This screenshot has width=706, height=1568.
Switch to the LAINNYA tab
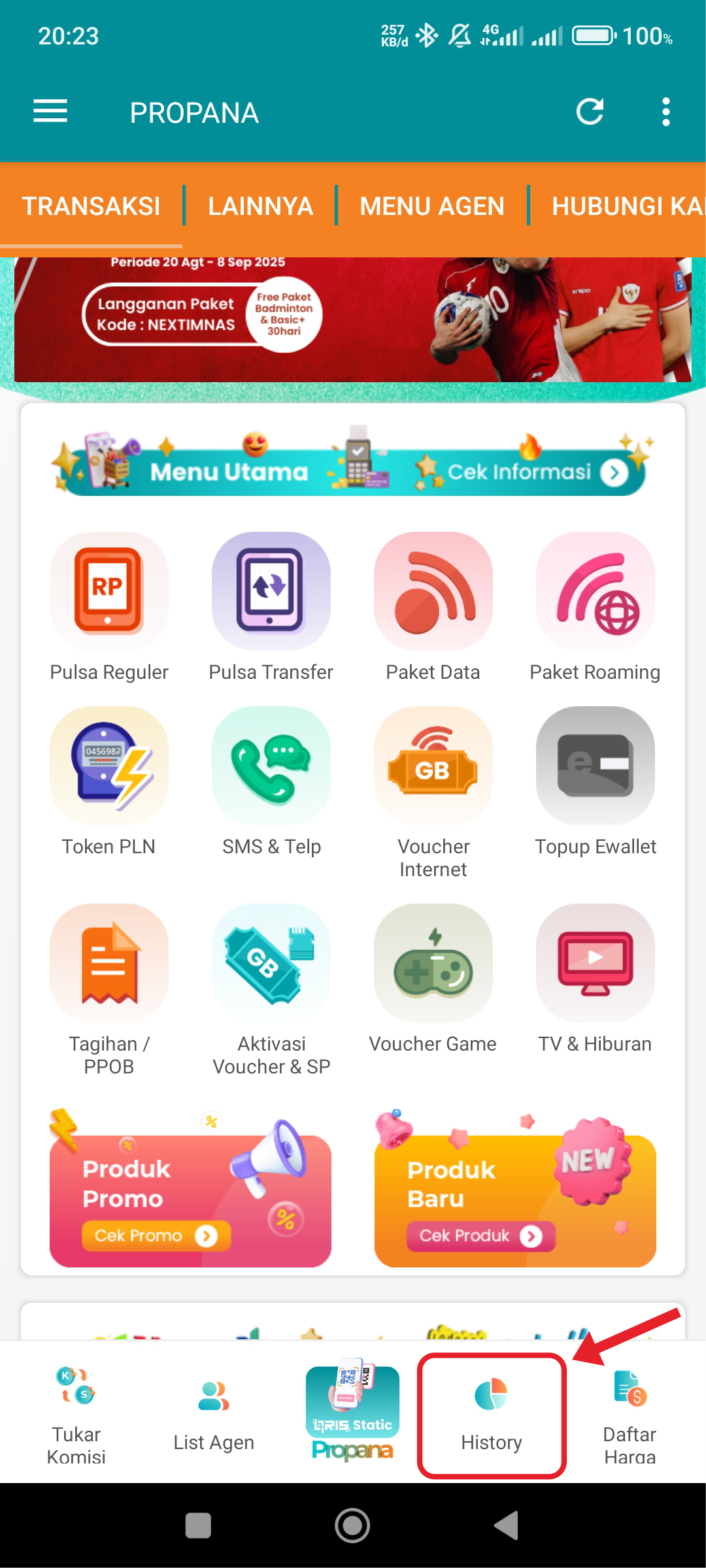click(260, 206)
